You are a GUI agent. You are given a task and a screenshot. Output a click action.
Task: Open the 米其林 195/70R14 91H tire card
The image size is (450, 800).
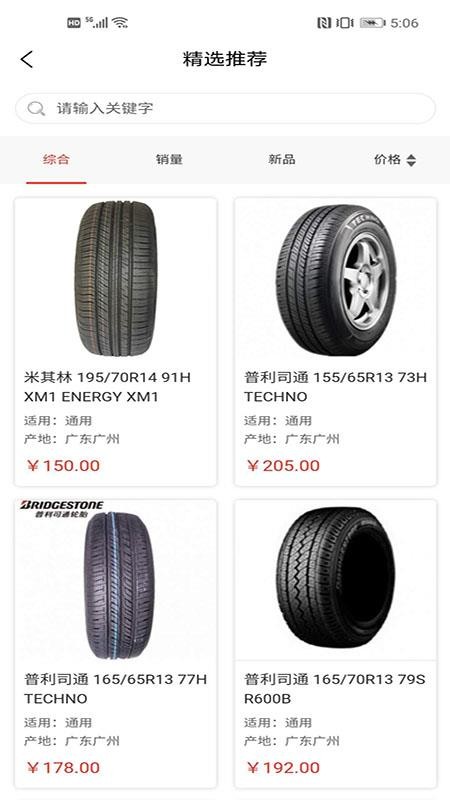pos(116,342)
